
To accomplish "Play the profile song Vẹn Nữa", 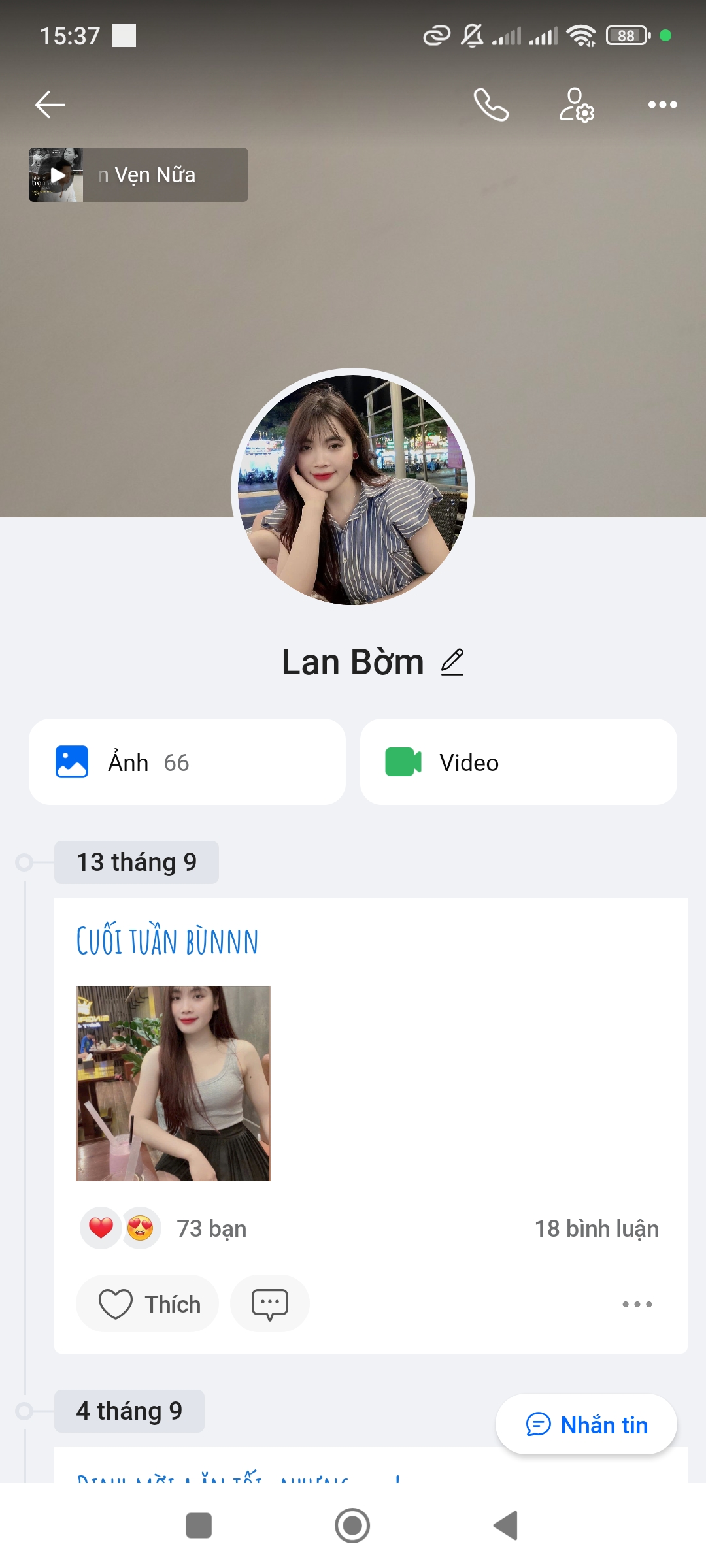I will pos(57,175).
